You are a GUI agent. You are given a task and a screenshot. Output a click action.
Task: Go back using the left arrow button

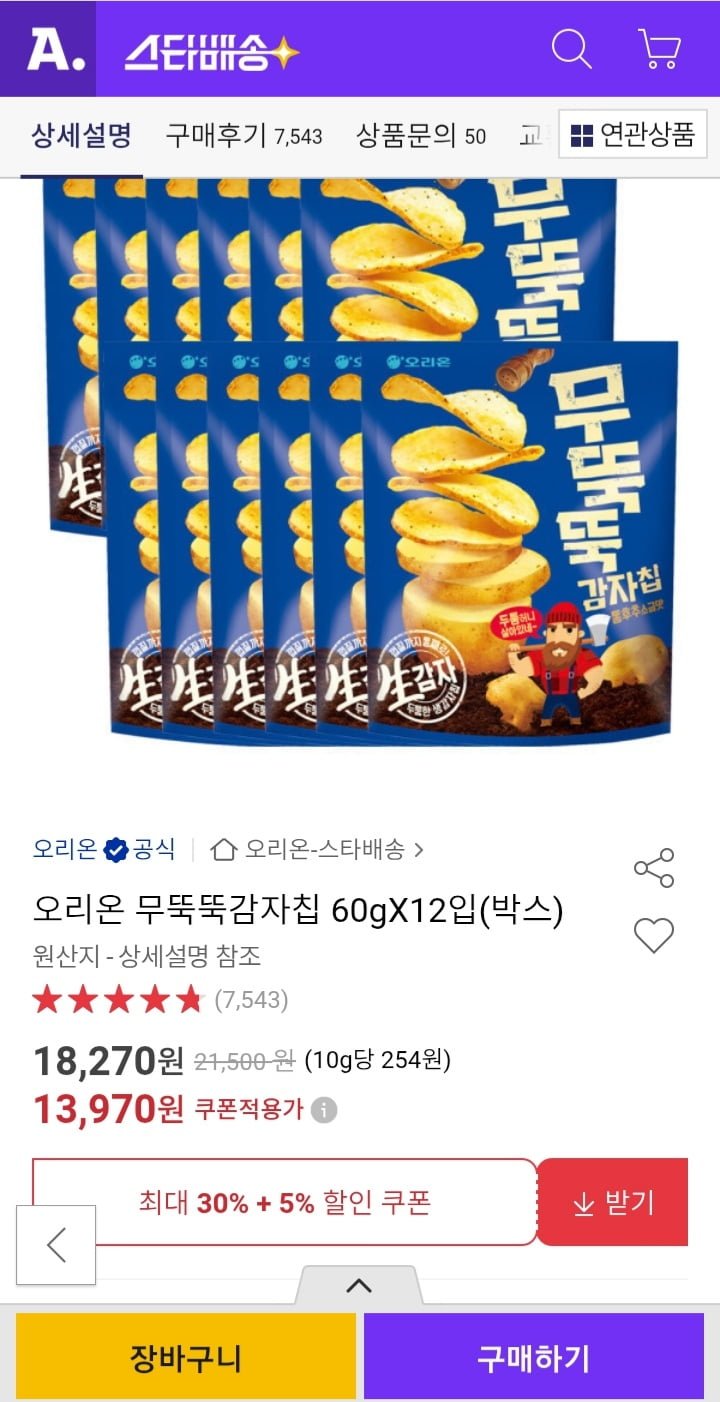[x=56, y=1244]
